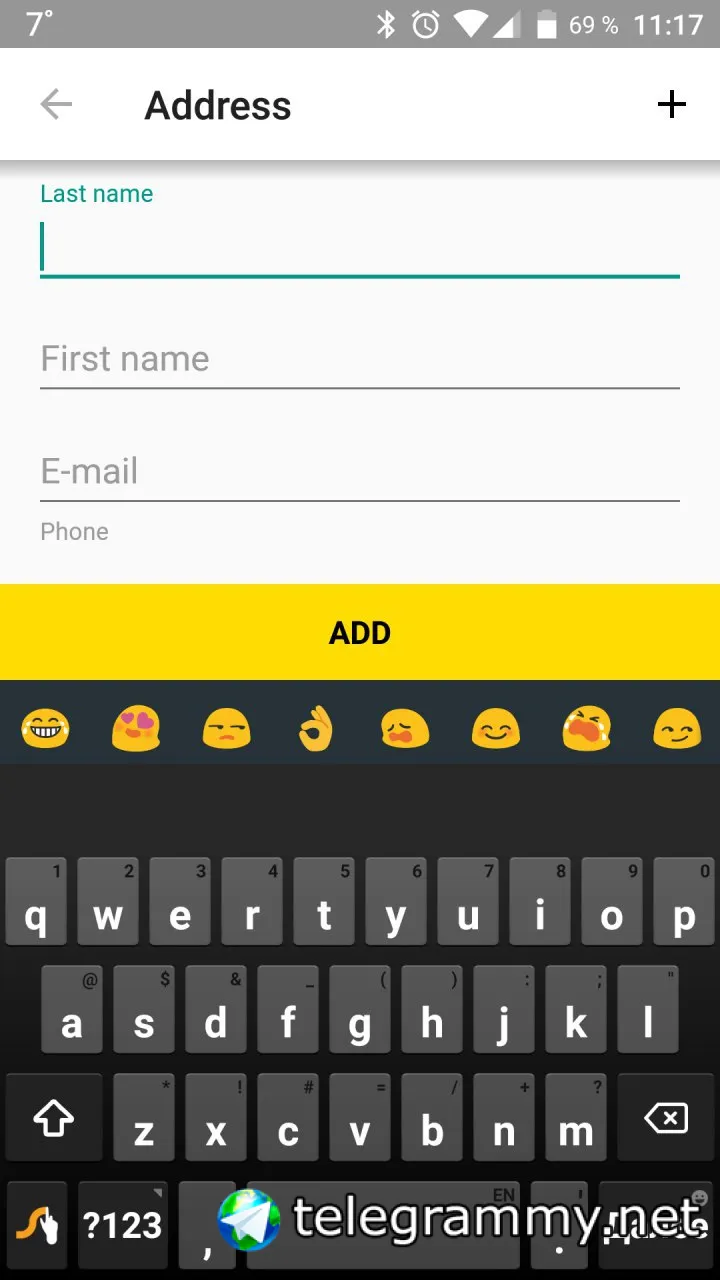Tap the plus icon in the app bar
The width and height of the screenshot is (720, 1280).
(x=672, y=104)
